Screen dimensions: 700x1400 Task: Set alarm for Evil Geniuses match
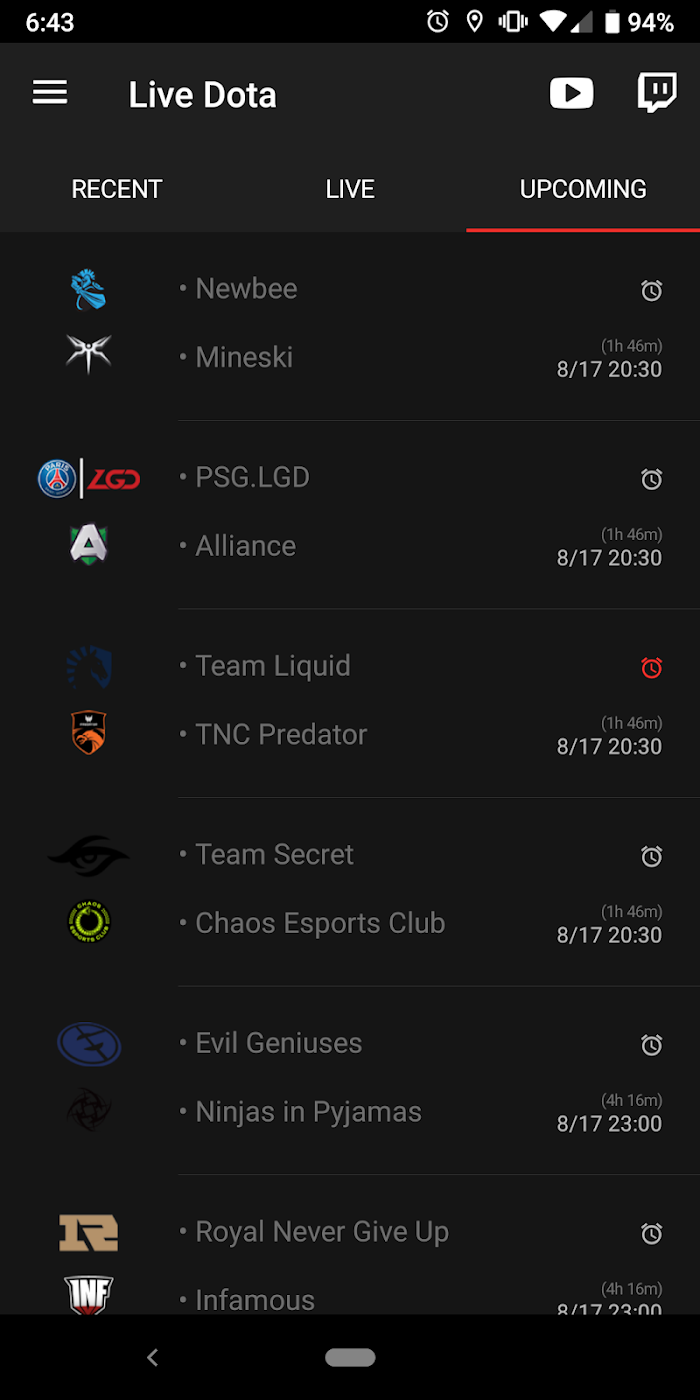coord(651,1045)
